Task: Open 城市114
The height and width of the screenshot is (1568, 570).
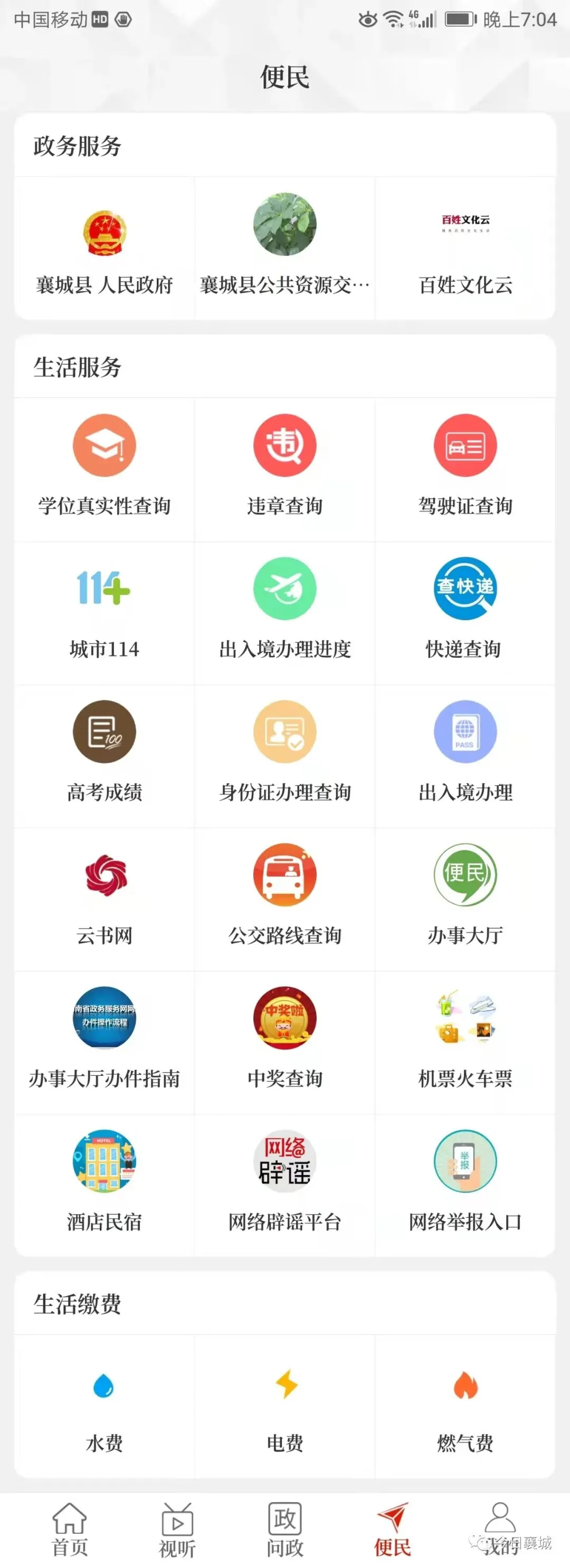Action: 104,612
